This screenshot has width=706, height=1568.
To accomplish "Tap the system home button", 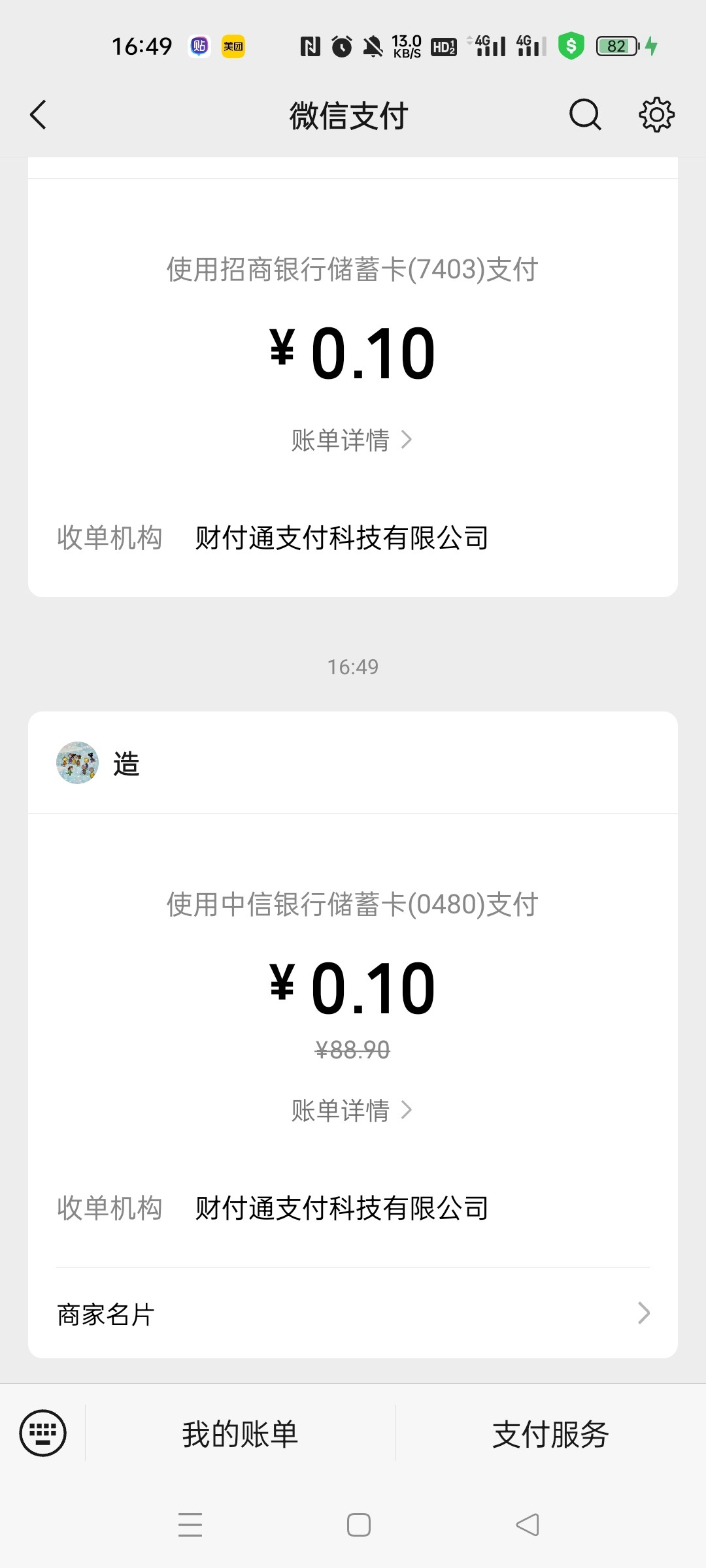I will (358, 1525).
